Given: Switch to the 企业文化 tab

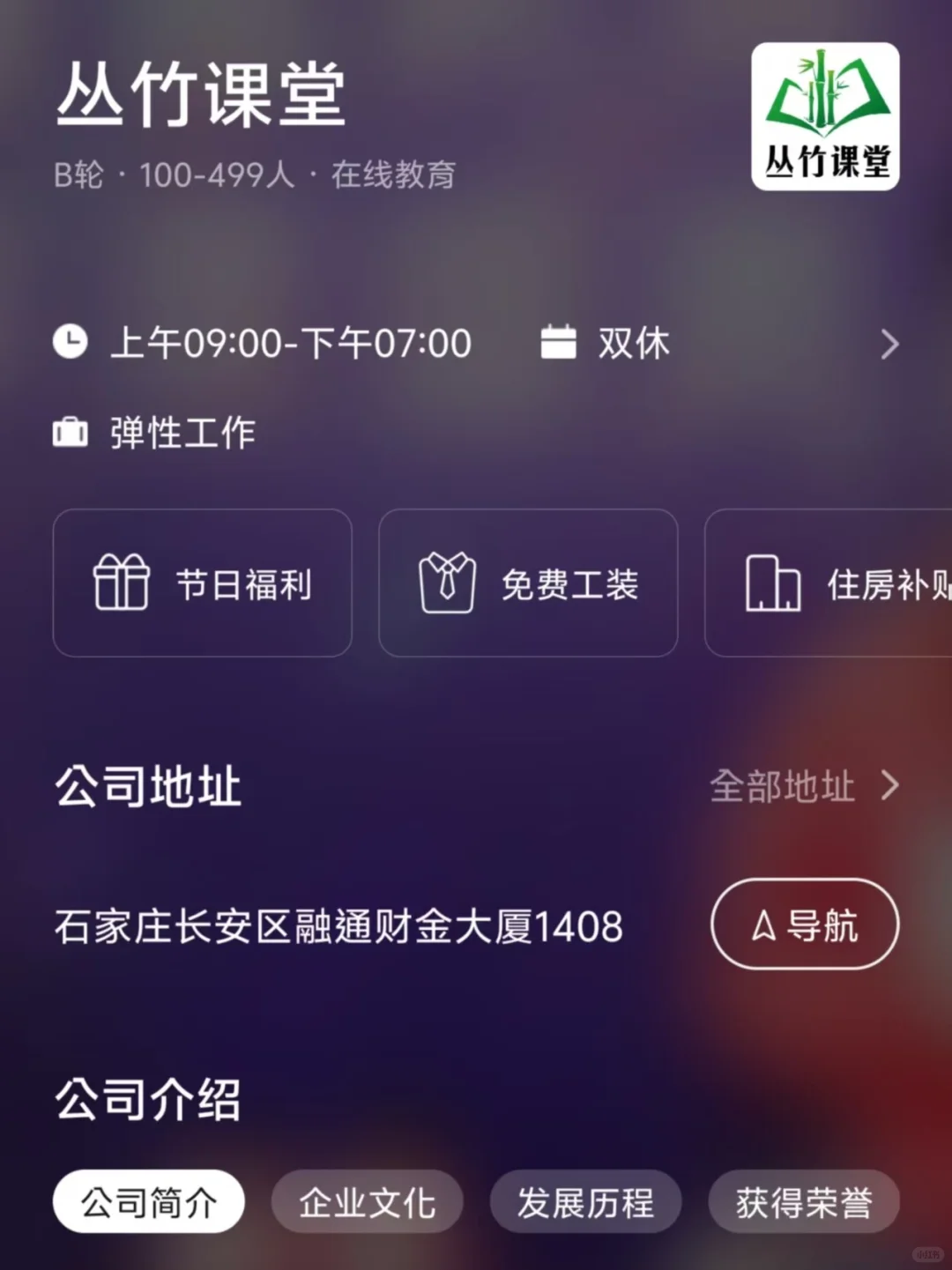Looking at the screenshot, I should [367, 1202].
